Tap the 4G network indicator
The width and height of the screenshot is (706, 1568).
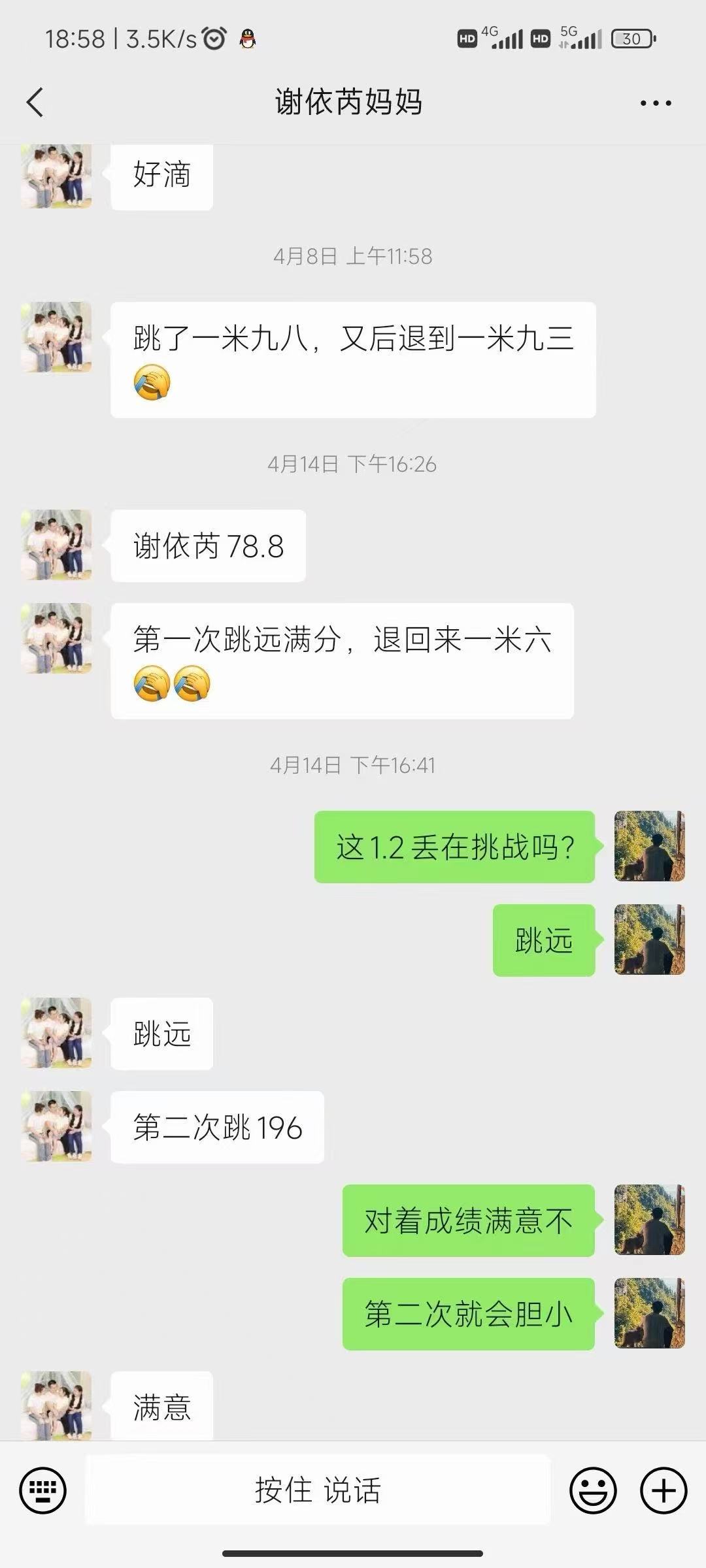499,39
